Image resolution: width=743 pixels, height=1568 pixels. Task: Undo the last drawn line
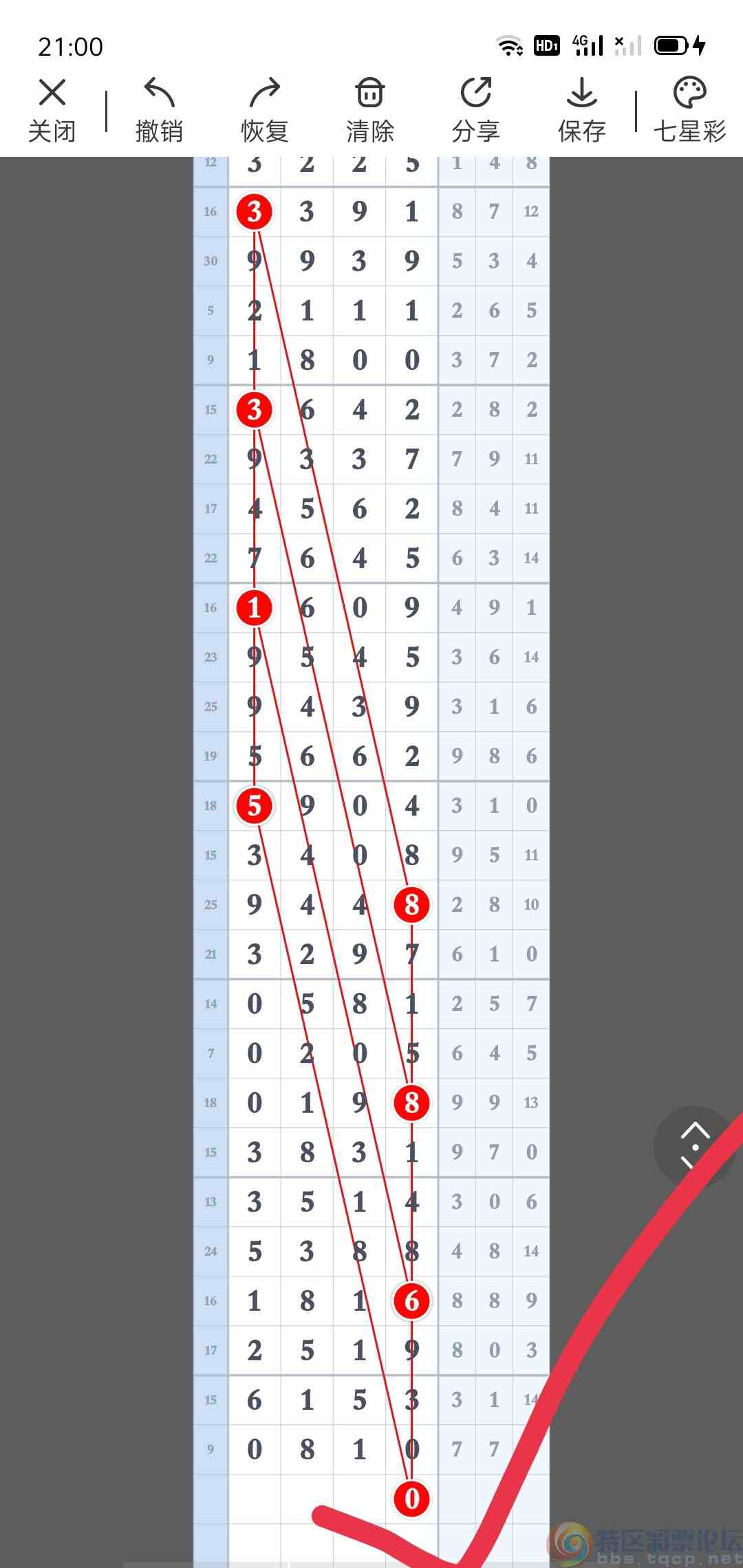pyautogui.click(x=159, y=110)
